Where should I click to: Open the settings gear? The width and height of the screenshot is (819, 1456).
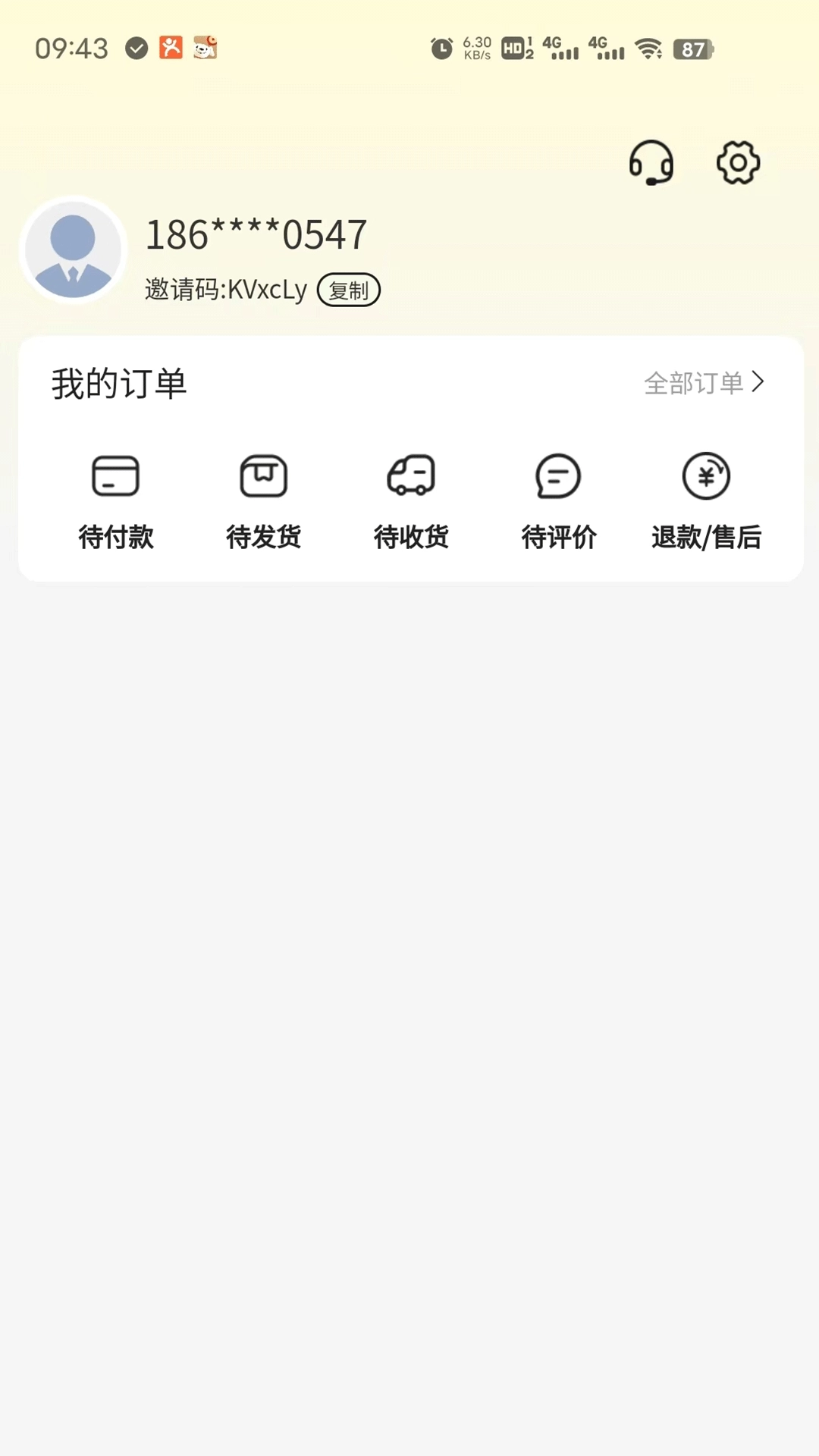click(x=736, y=162)
